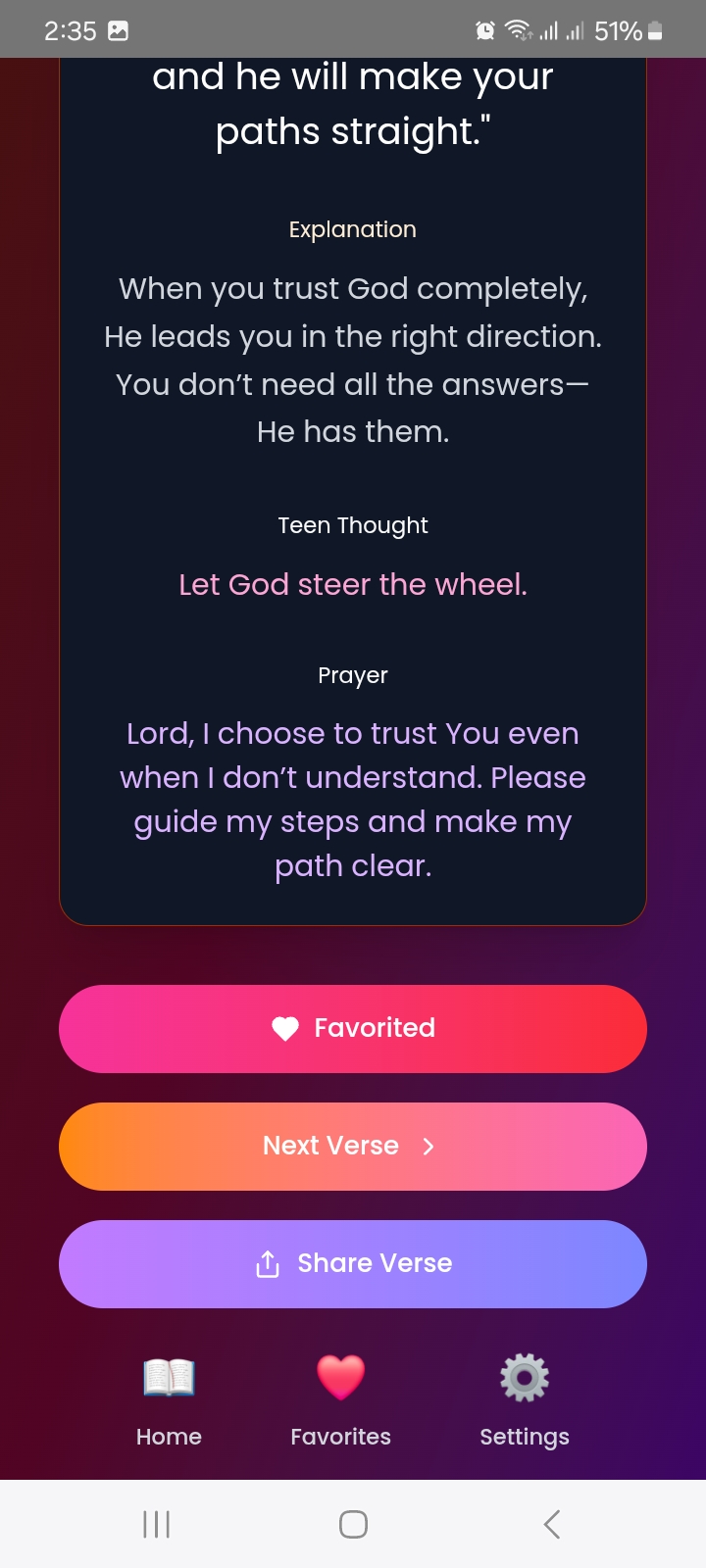Open the Settings tab
The height and width of the screenshot is (1568, 706).
524,1399
